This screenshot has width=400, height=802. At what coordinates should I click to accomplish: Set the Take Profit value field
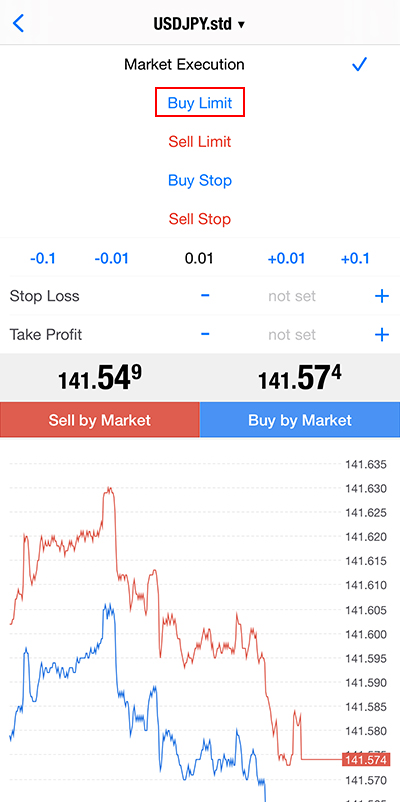(292, 335)
